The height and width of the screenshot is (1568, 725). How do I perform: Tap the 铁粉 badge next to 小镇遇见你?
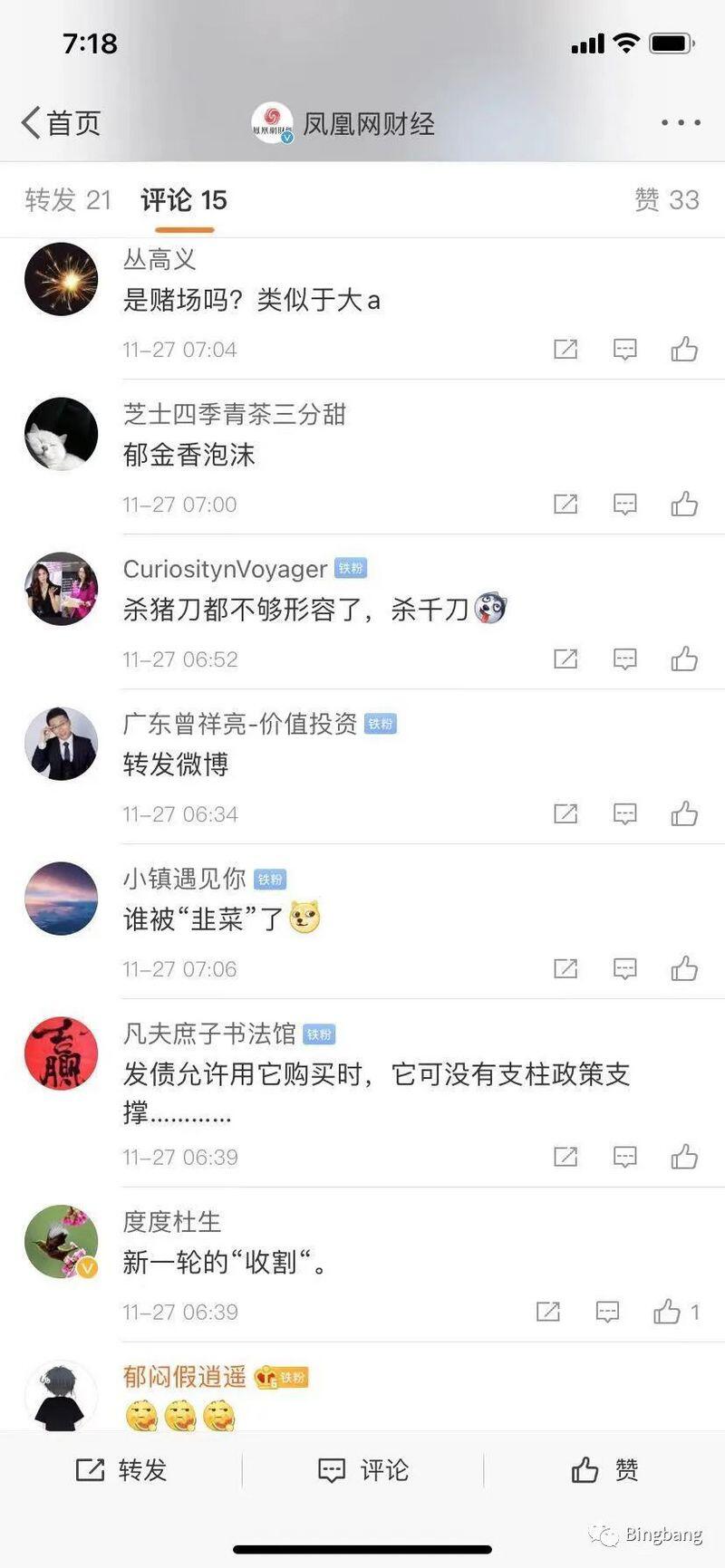pyautogui.click(x=269, y=878)
